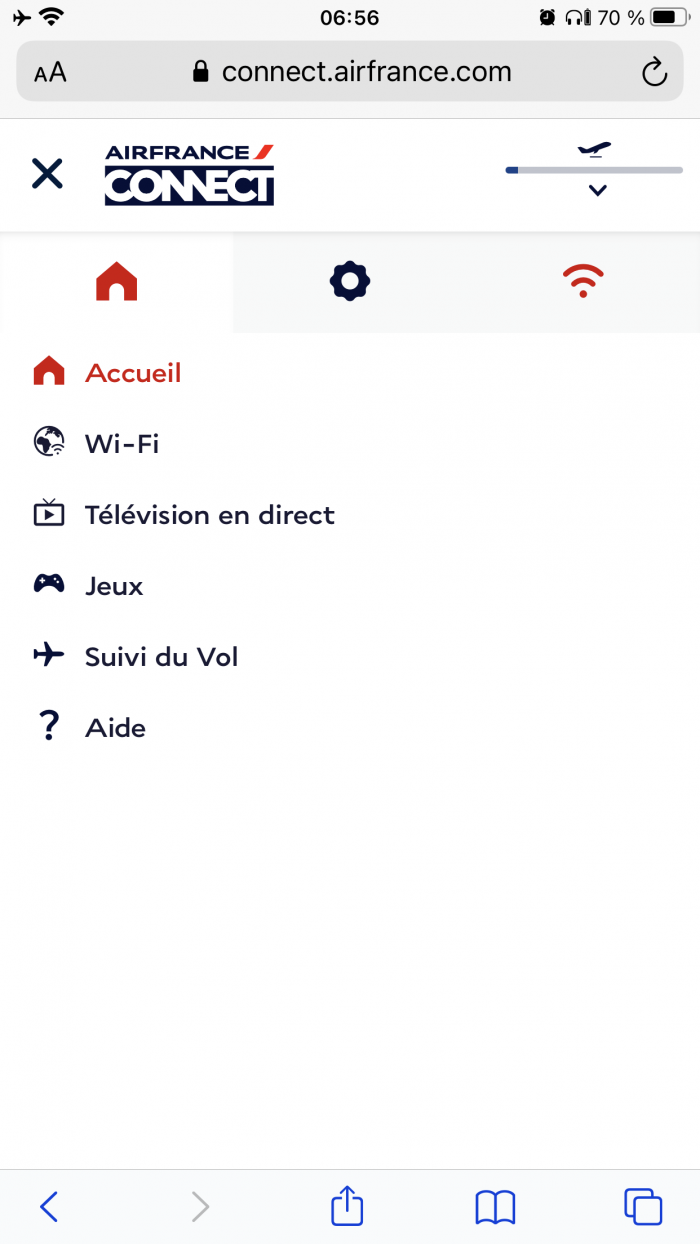Open the Wi-Fi menu entry
Viewport: 700px width, 1244px height.
point(121,443)
